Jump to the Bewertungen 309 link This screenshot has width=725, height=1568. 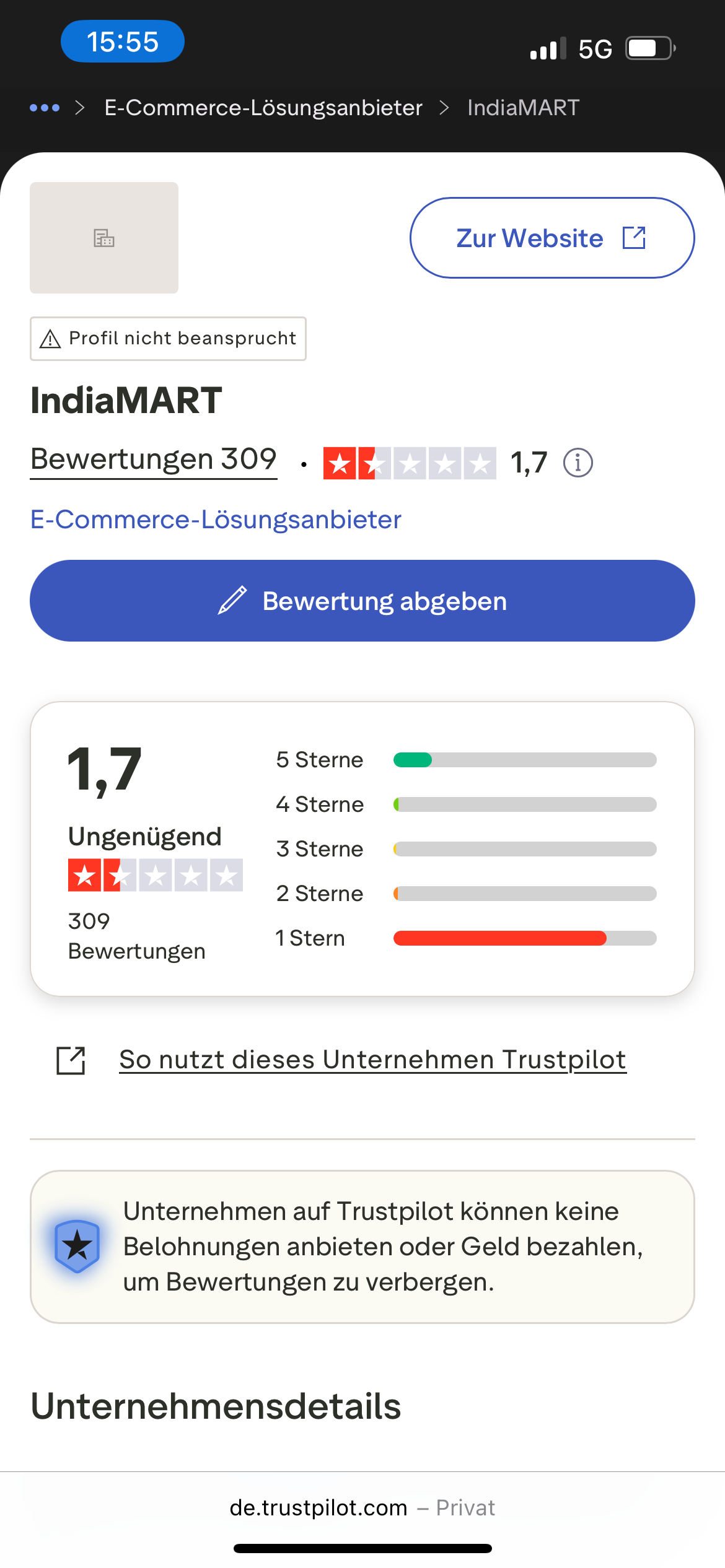pos(154,460)
